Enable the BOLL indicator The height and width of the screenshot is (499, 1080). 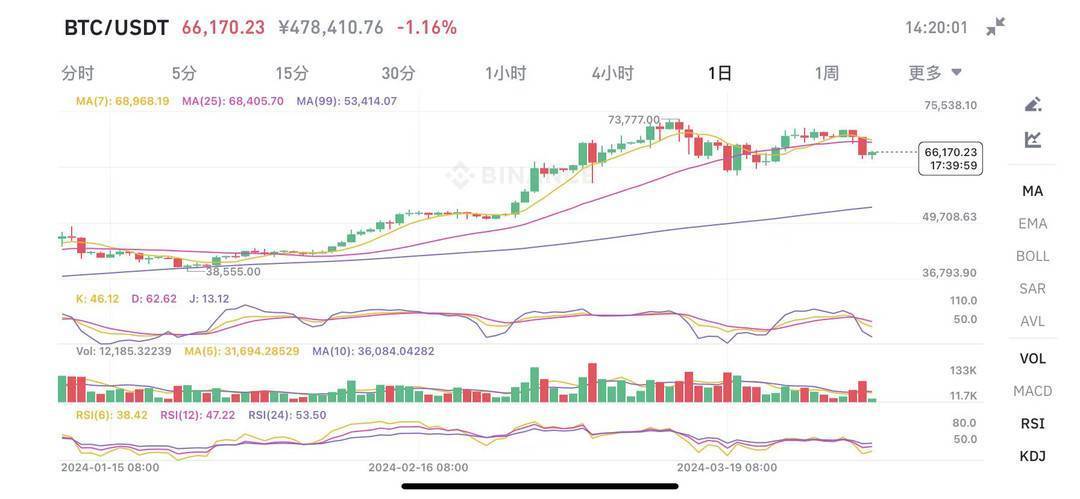pyautogui.click(x=1033, y=256)
